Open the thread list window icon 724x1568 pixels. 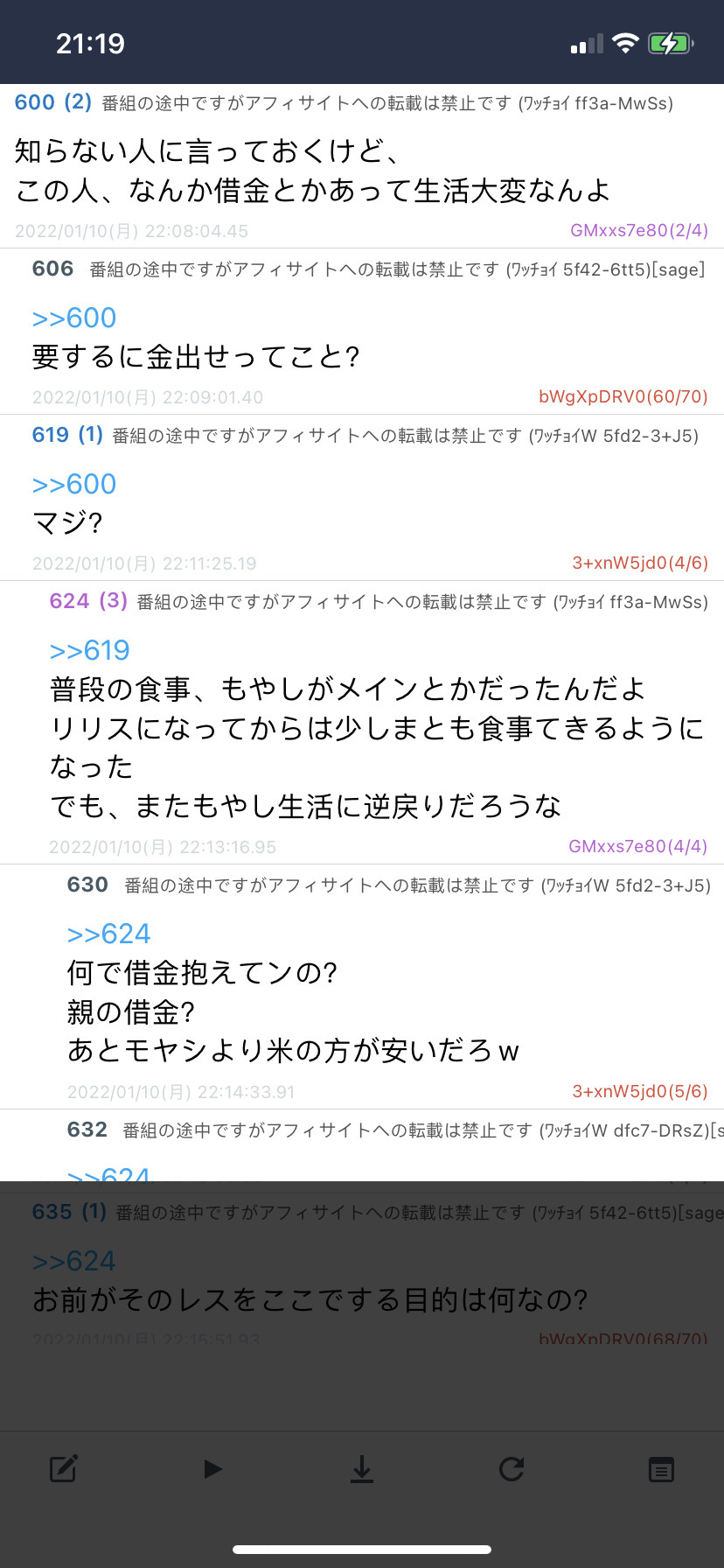click(x=661, y=1468)
